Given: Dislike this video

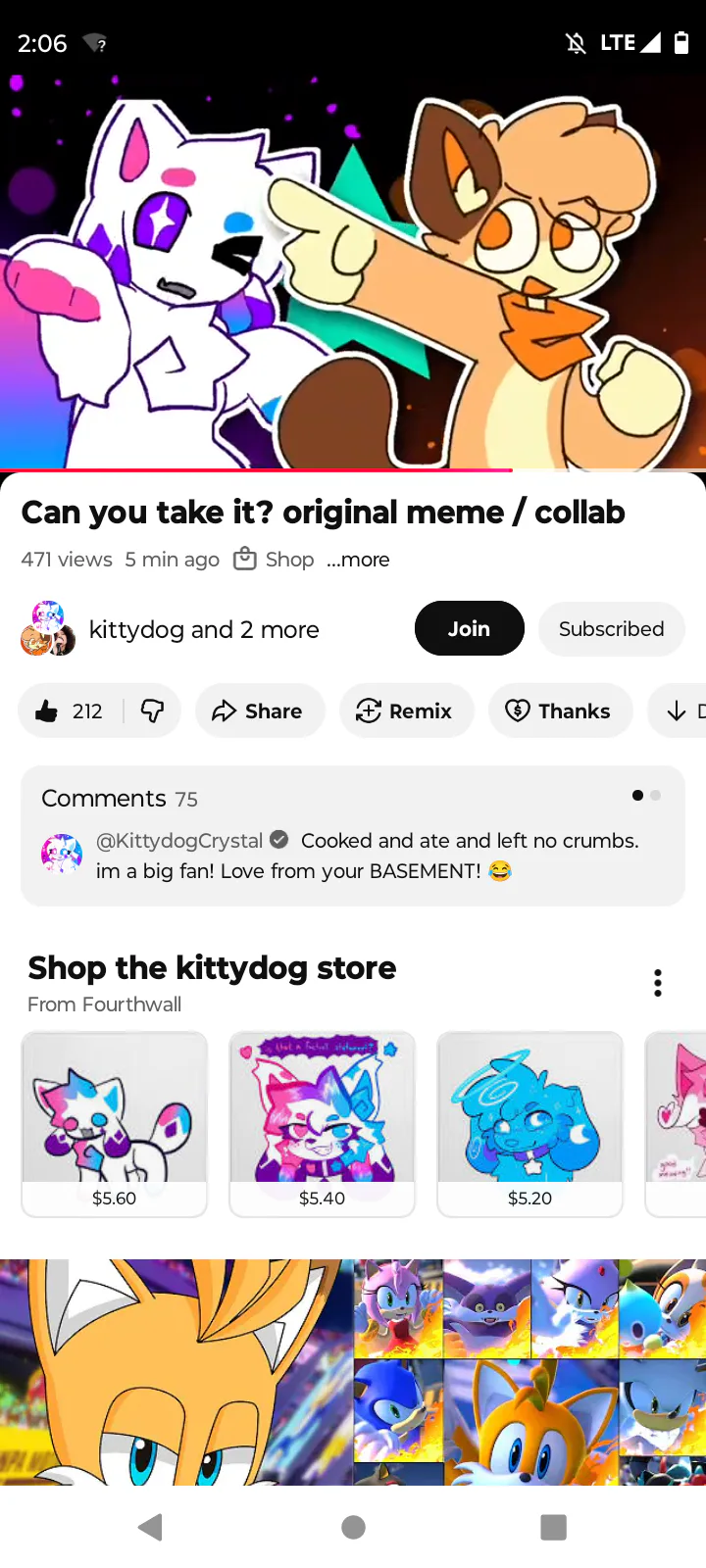Looking at the screenshot, I should click(x=153, y=710).
